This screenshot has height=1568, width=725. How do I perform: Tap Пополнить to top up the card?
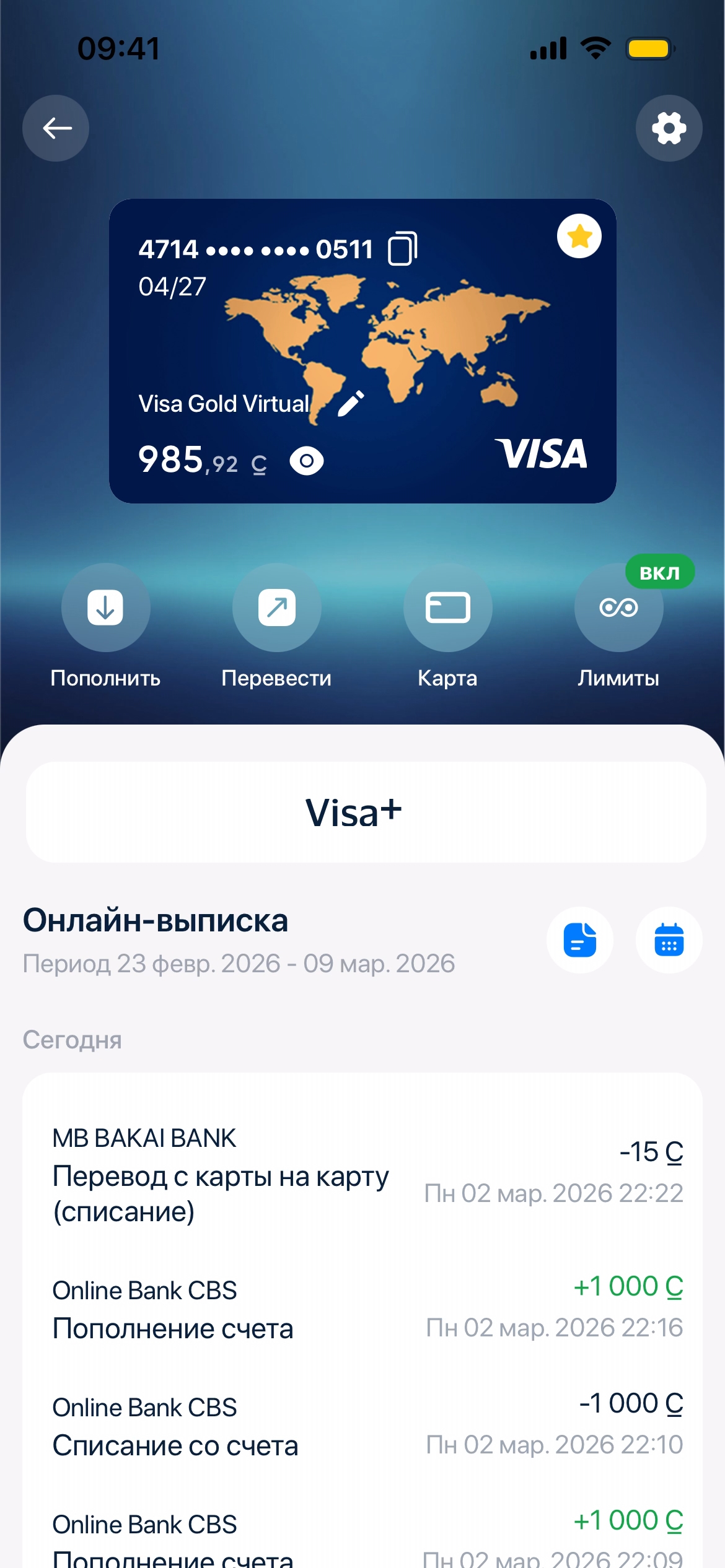105,608
